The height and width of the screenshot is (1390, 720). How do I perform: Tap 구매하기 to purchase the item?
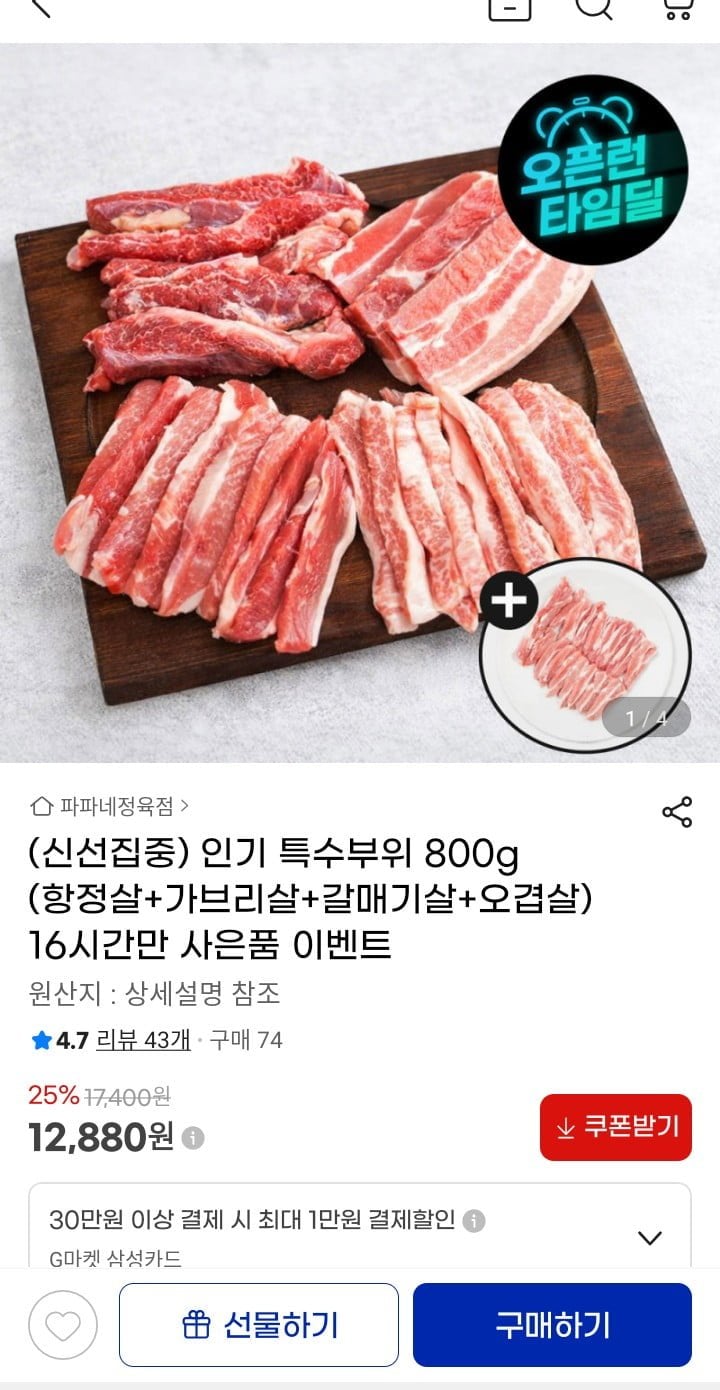pos(551,1324)
